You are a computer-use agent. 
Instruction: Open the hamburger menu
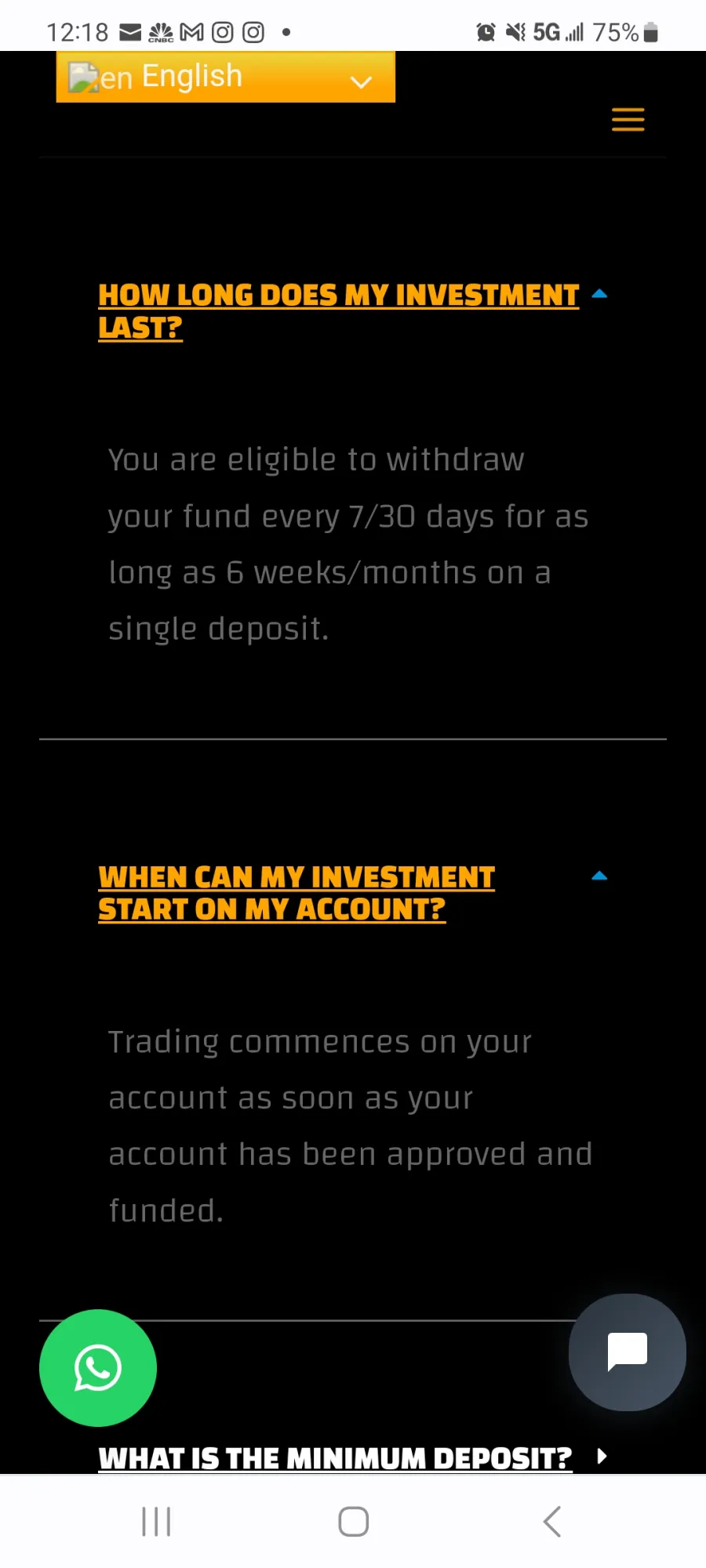pos(628,120)
